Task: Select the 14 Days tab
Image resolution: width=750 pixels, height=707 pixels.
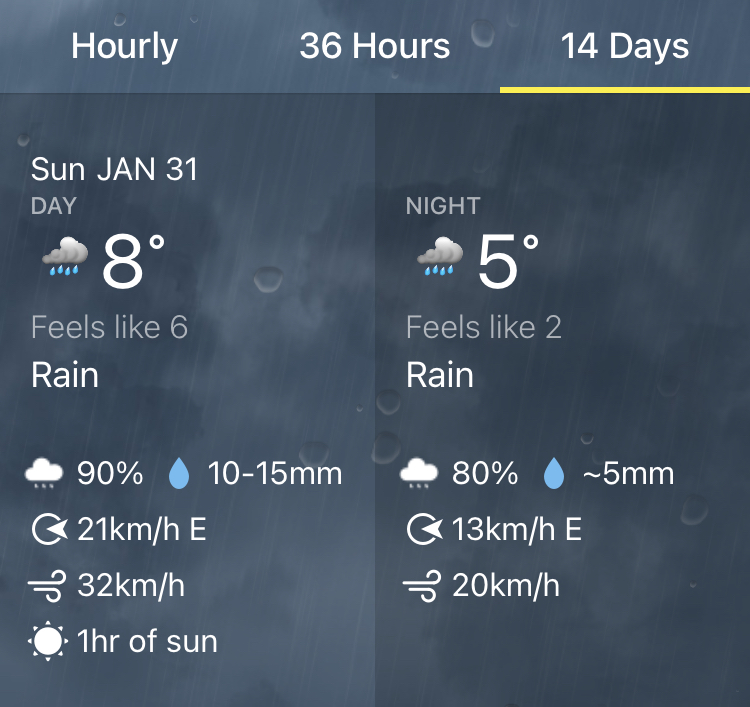Action: click(625, 46)
